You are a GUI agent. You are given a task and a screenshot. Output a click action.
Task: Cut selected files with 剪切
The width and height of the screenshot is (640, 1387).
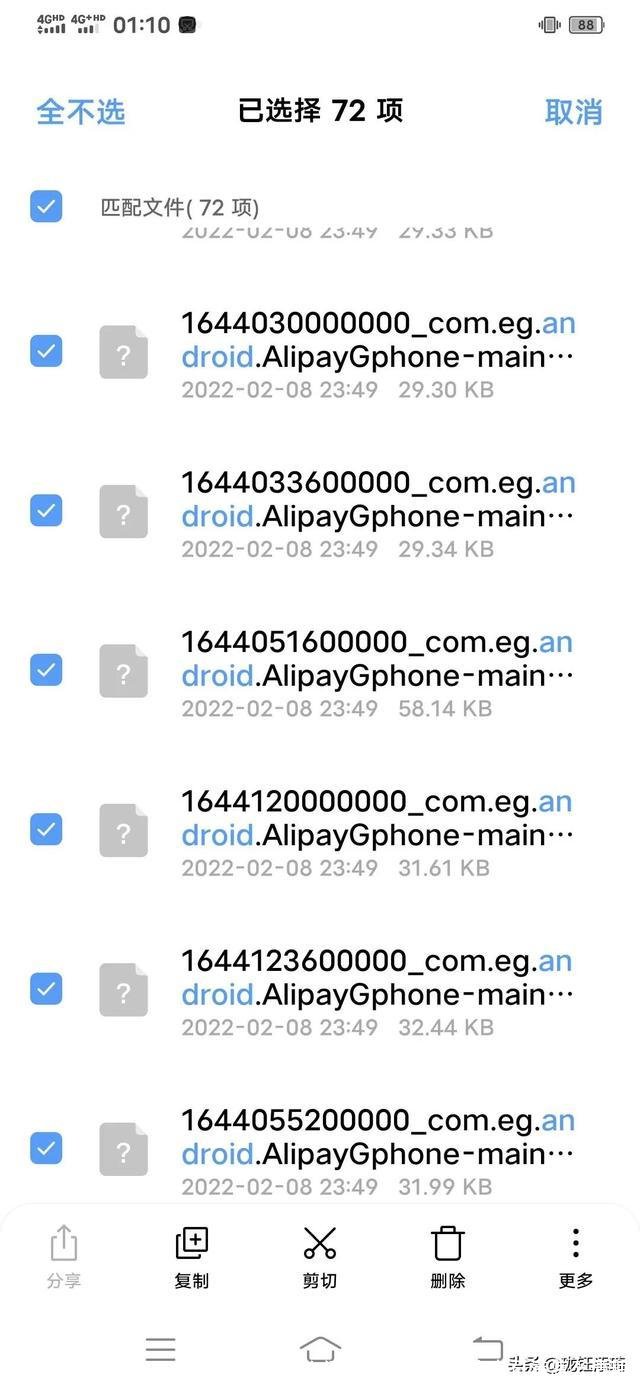[x=320, y=1257]
